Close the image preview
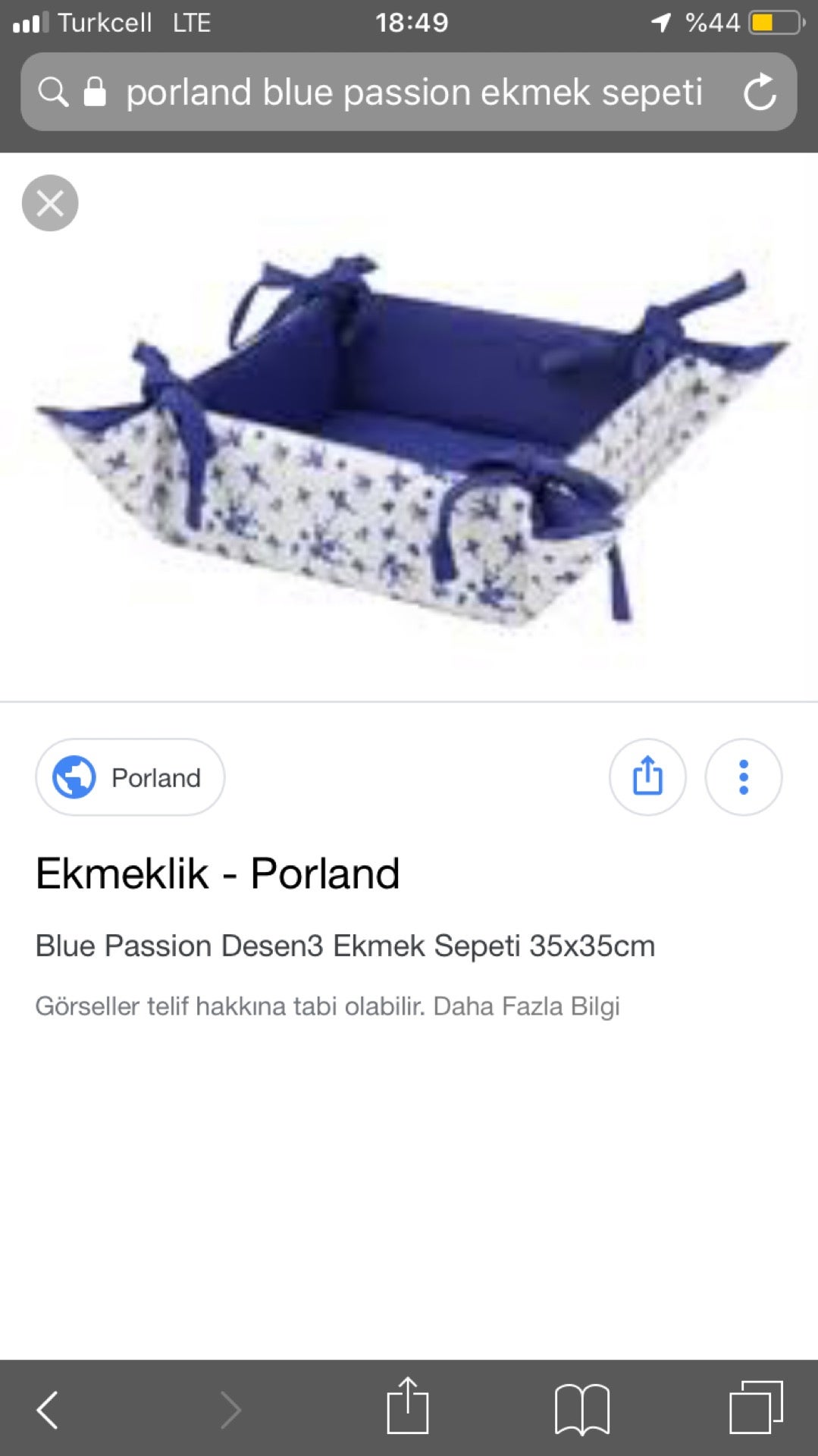 50,203
